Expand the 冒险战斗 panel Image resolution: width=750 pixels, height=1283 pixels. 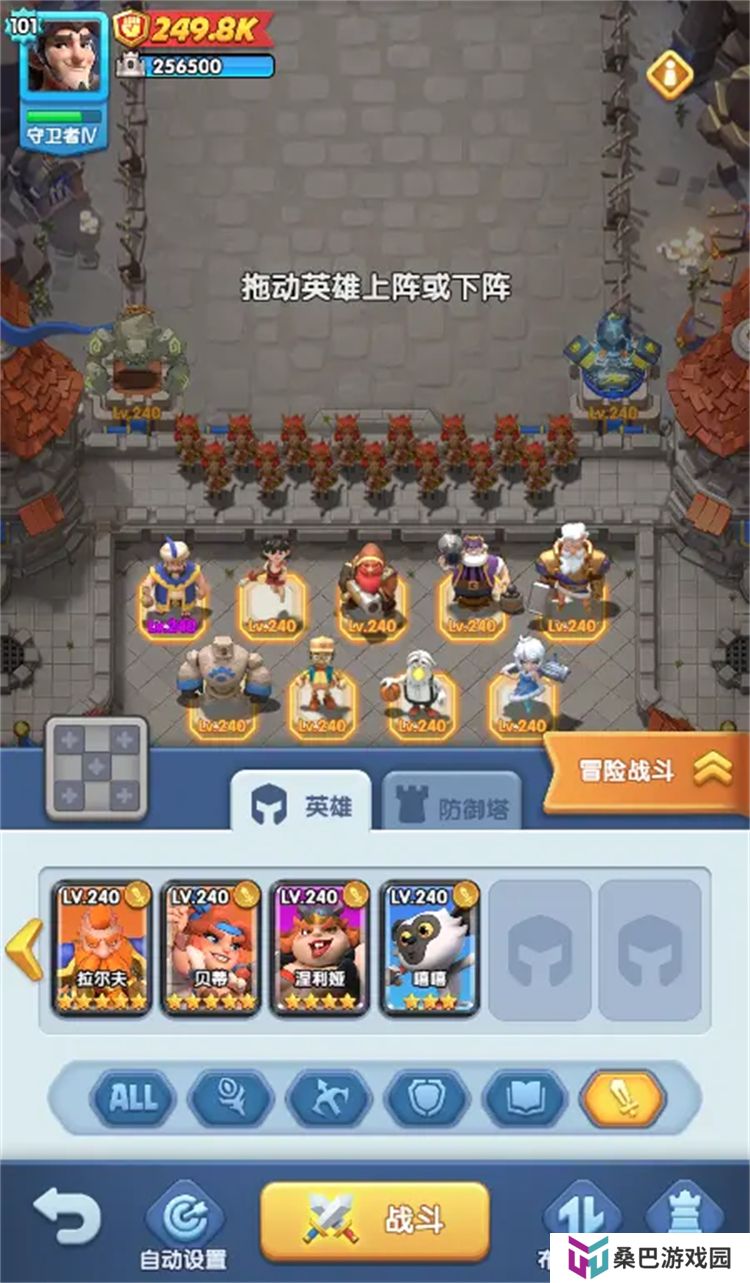(647, 771)
